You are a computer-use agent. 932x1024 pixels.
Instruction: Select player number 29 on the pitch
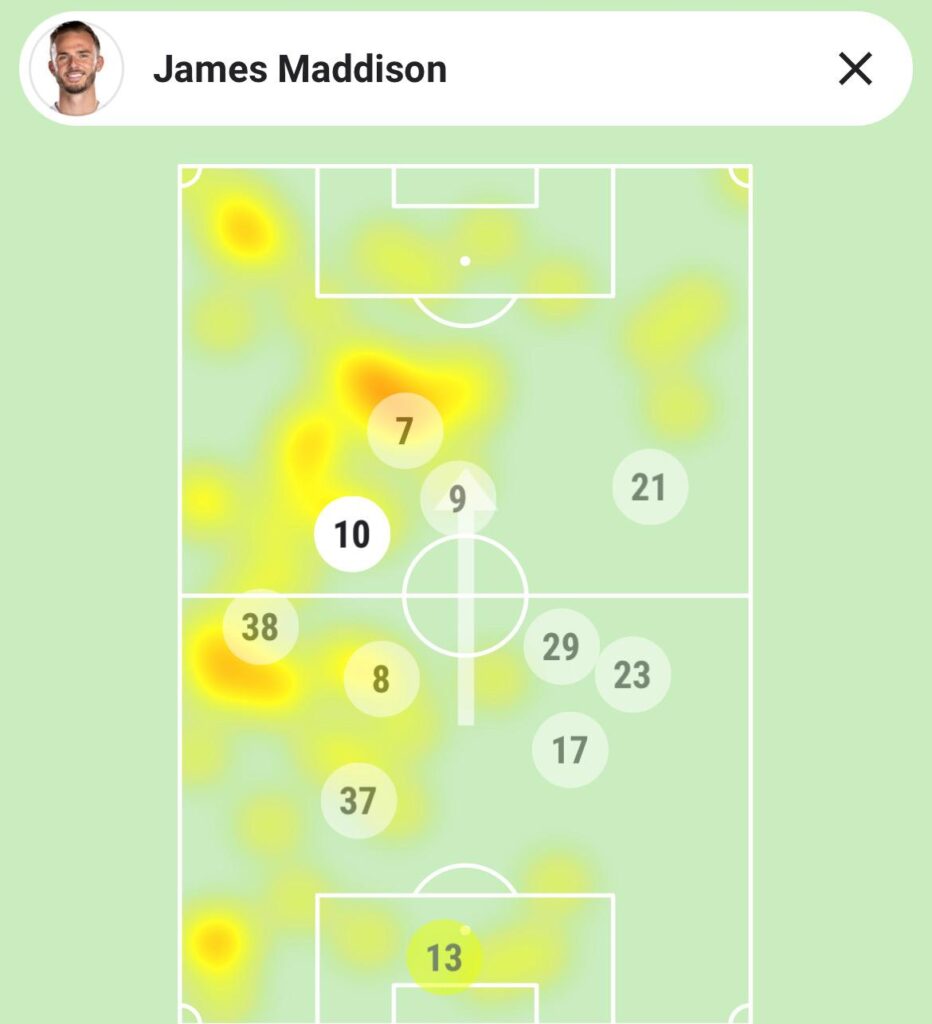click(x=561, y=647)
